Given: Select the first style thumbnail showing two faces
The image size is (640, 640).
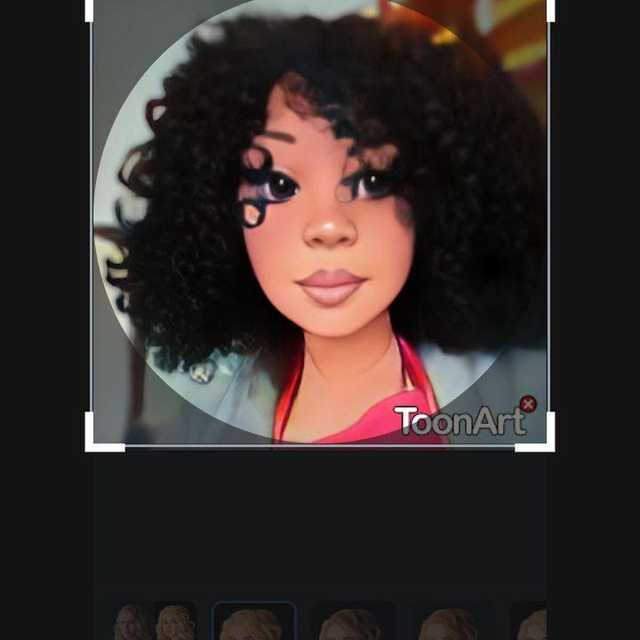Looking at the screenshot, I should [x=155, y=621].
